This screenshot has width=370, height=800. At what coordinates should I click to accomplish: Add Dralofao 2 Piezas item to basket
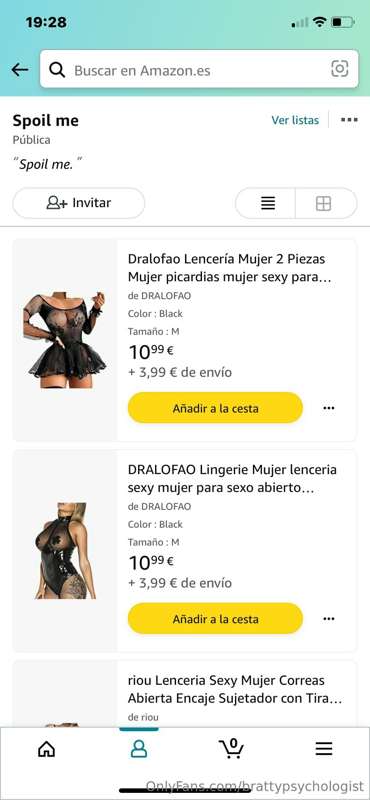215,408
